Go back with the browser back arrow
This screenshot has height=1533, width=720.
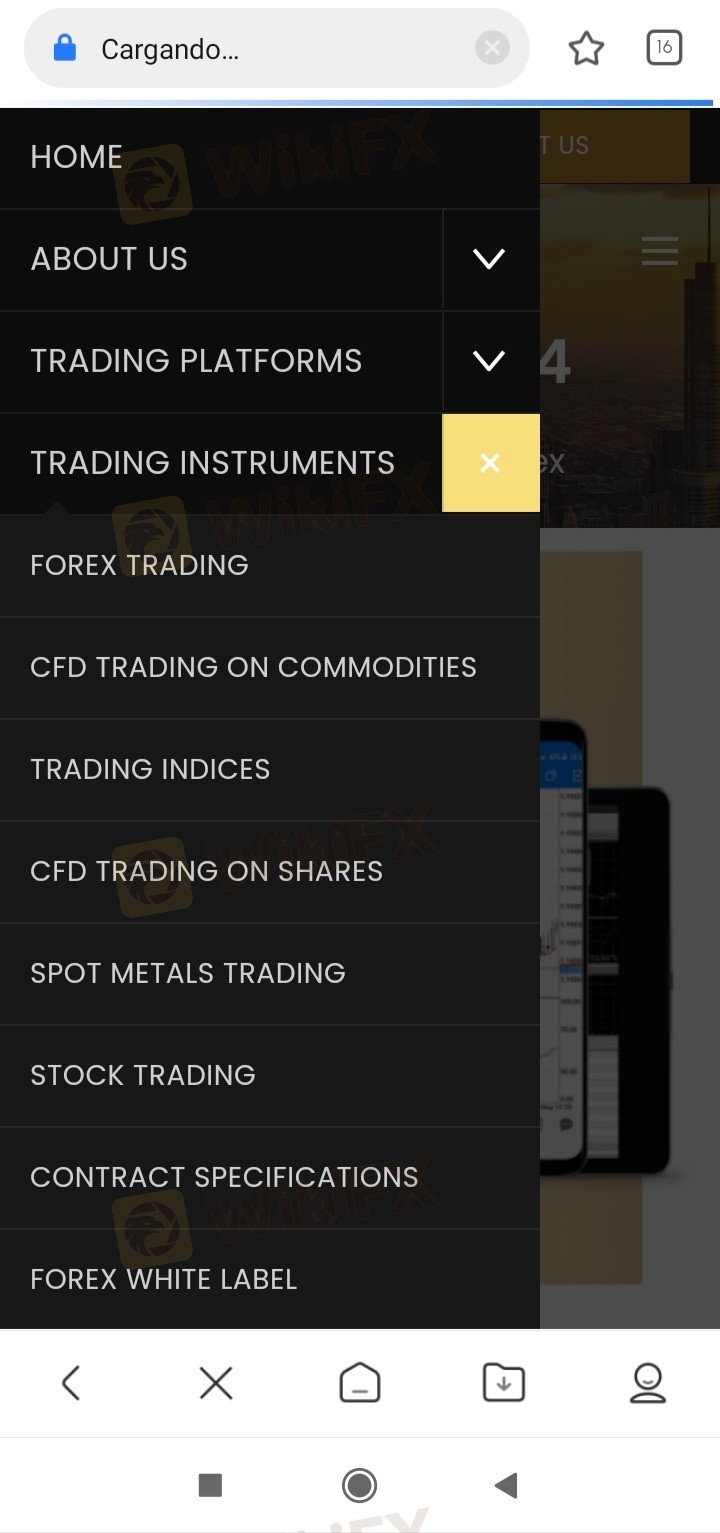(x=71, y=1383)
